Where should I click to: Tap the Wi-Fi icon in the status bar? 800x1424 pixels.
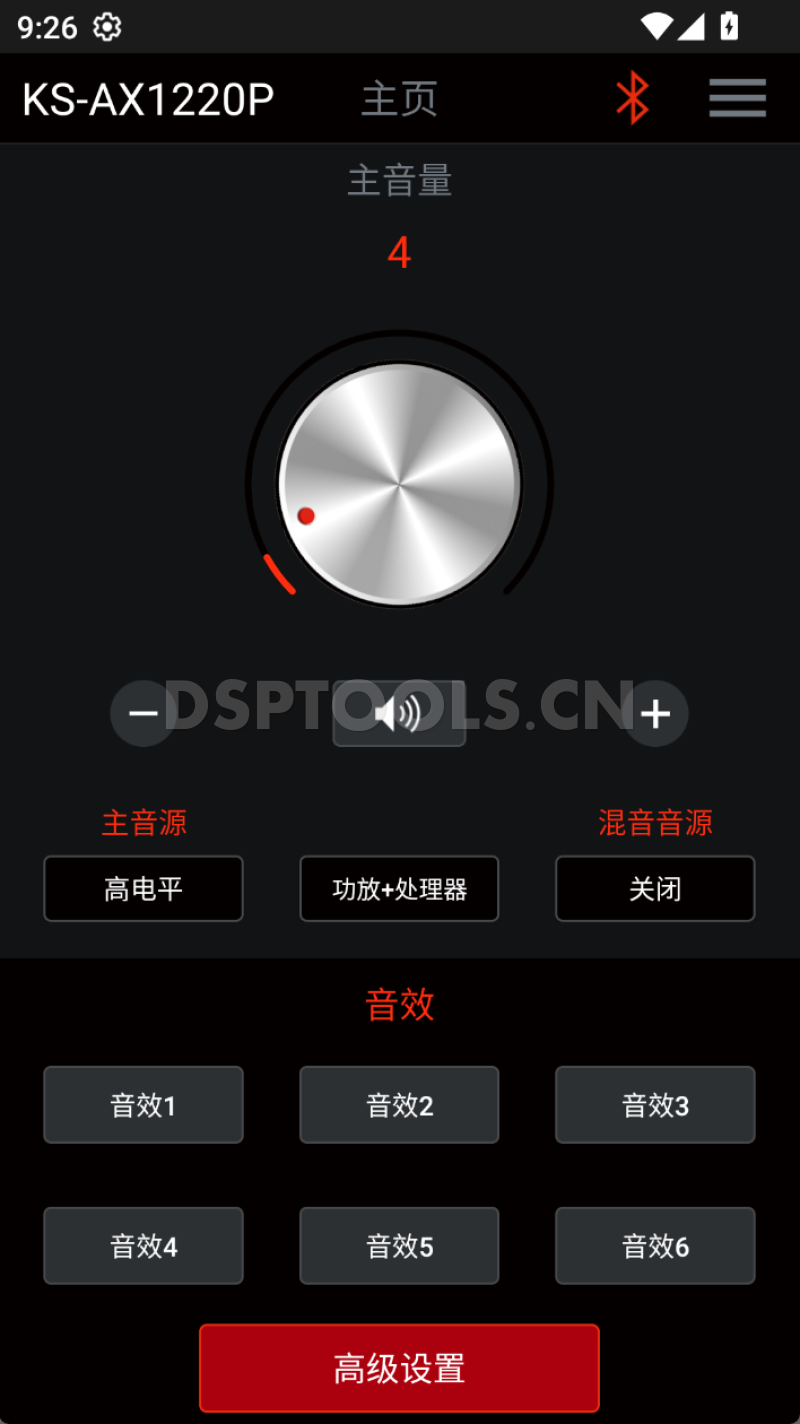655,25
